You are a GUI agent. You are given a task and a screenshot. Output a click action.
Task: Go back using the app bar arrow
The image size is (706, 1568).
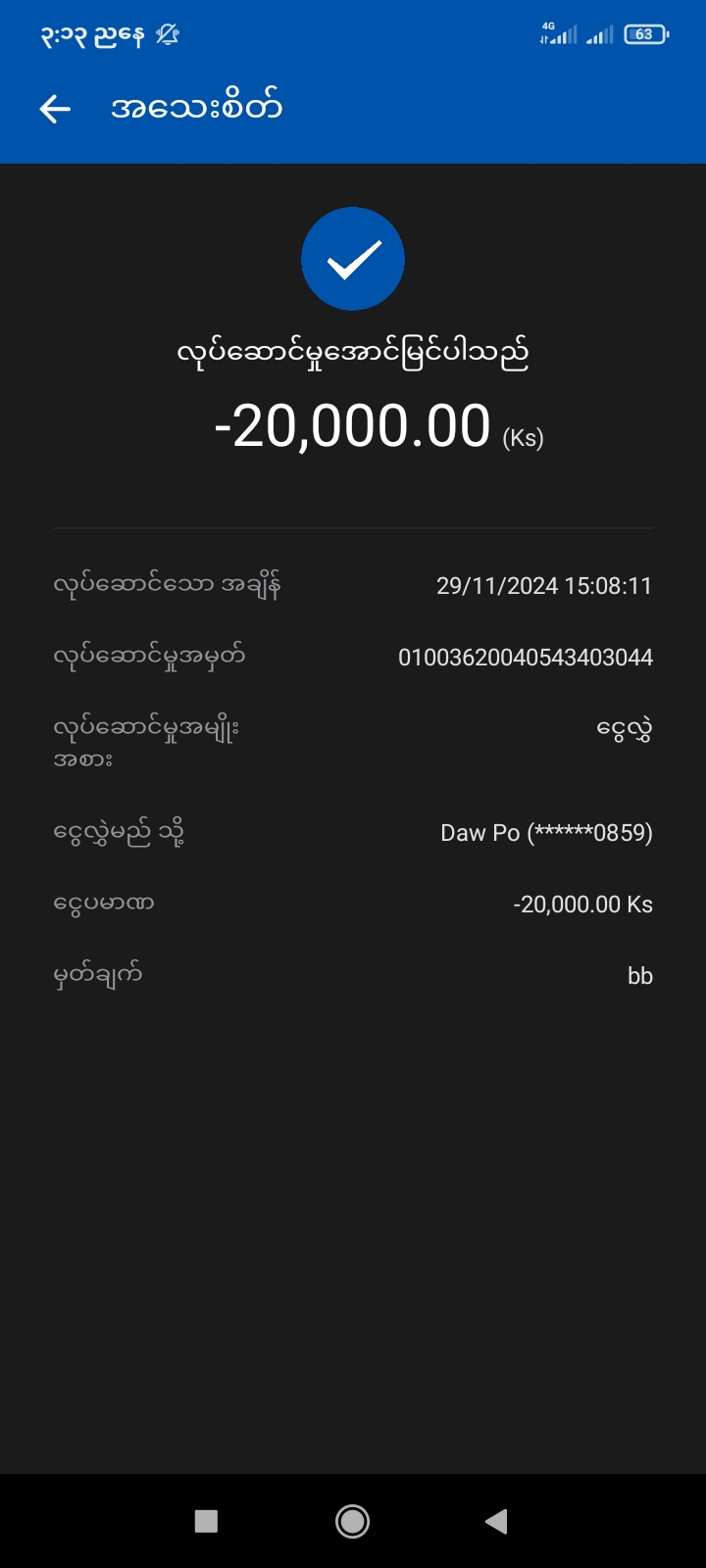tap(55, 109)
